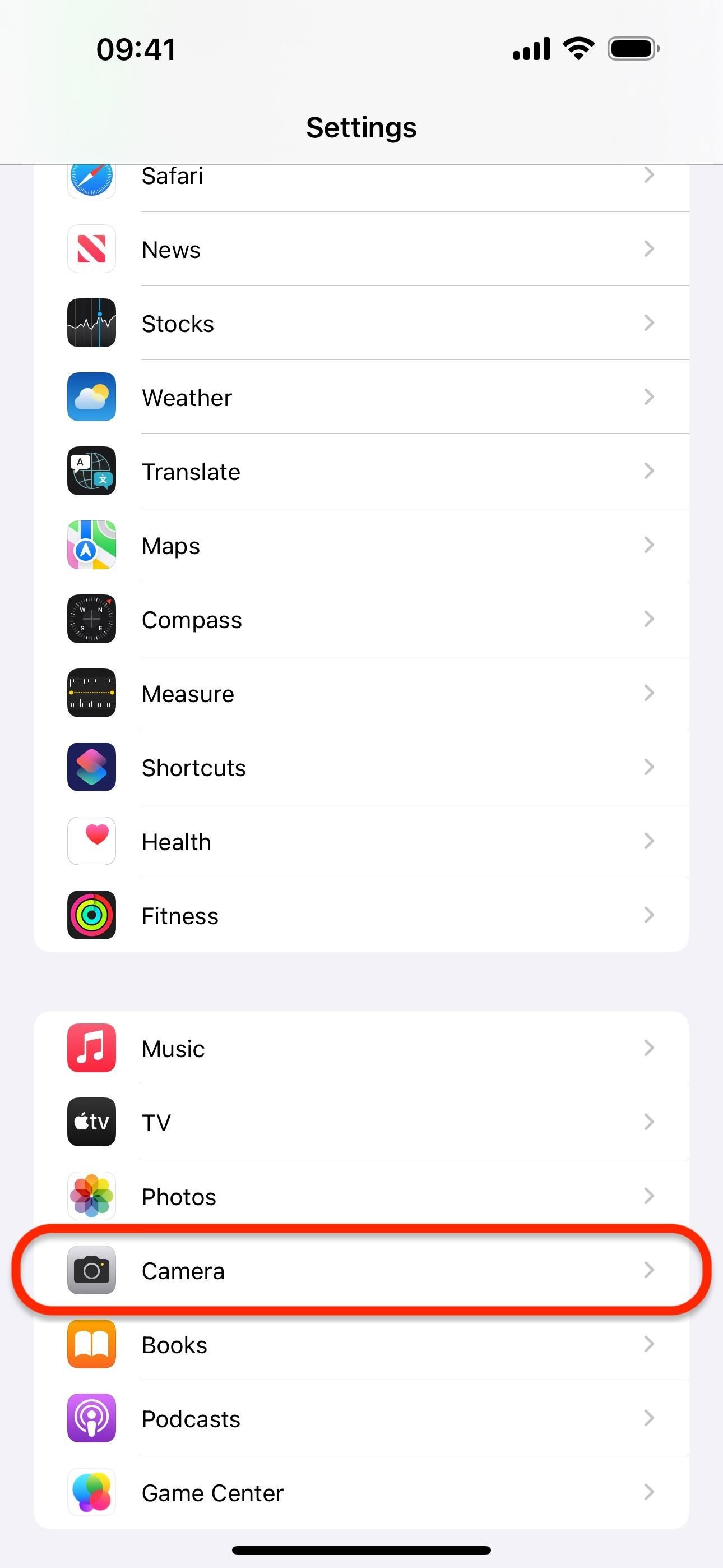Tap the Camera icon in the highlighted row

[91, 1270]
